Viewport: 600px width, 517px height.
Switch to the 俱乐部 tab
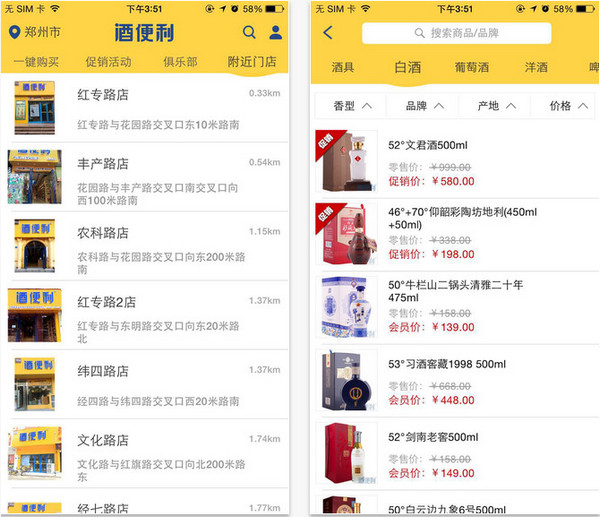(180, 62)
